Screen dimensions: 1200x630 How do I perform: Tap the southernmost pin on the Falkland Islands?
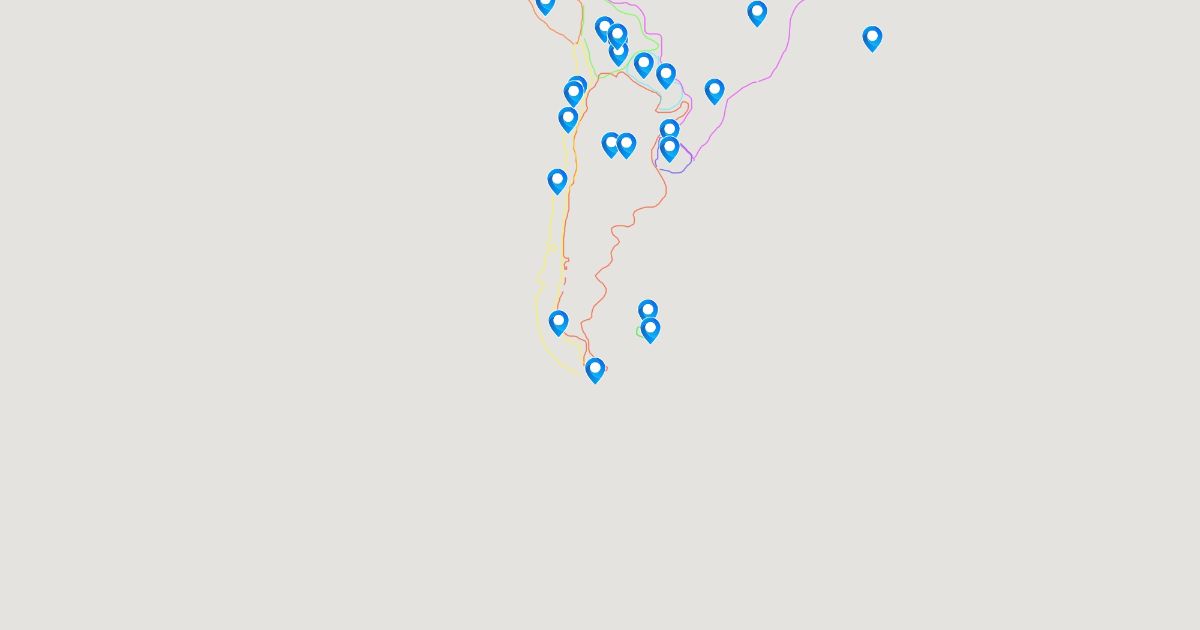click(x=650, y=329)
